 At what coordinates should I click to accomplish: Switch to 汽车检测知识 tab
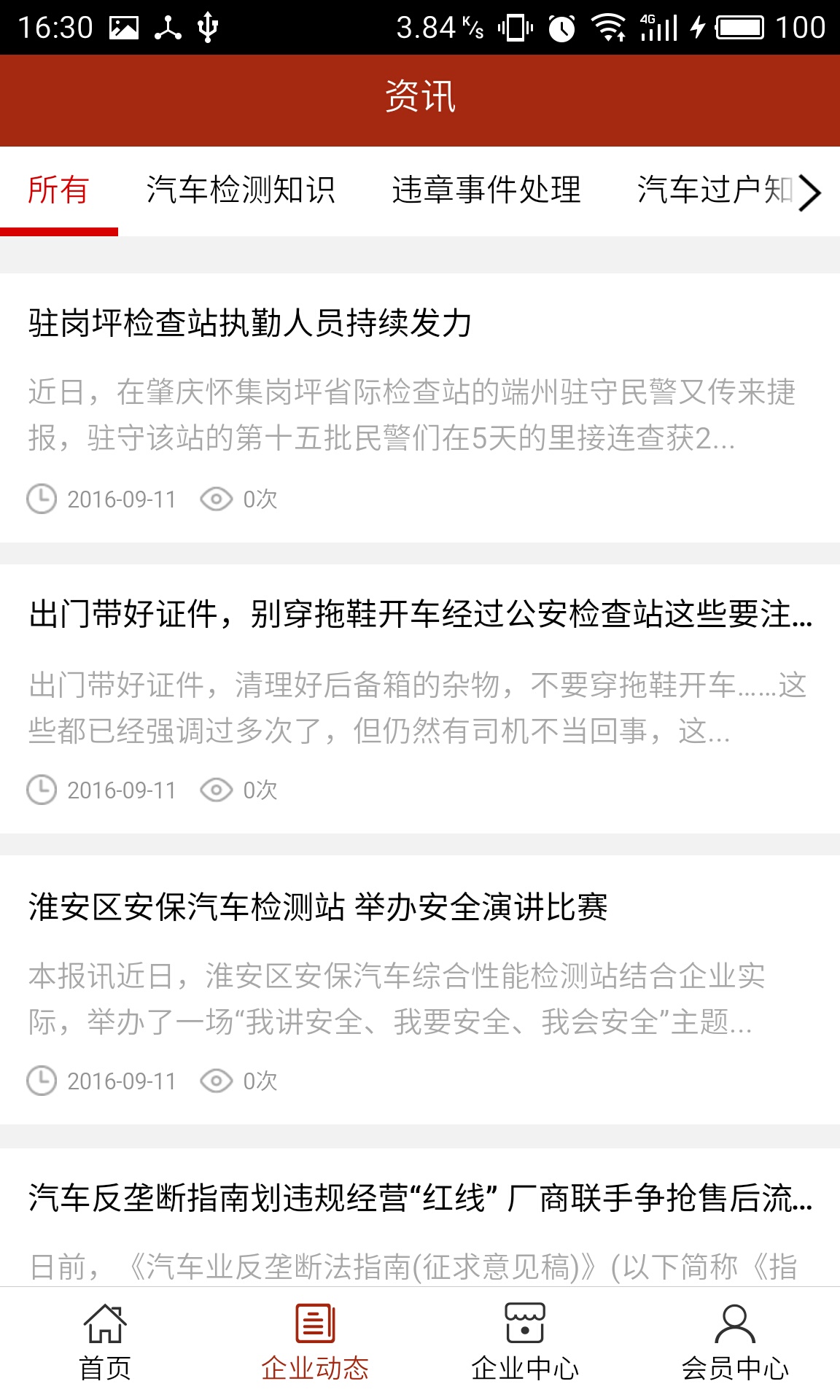[241, 190]
